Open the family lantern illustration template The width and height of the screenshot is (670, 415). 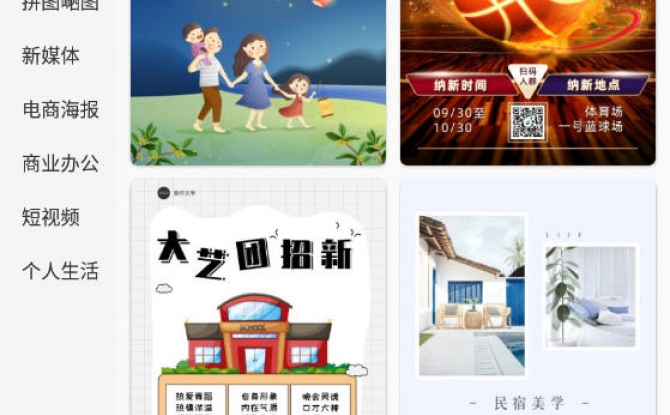pos(257,82)
